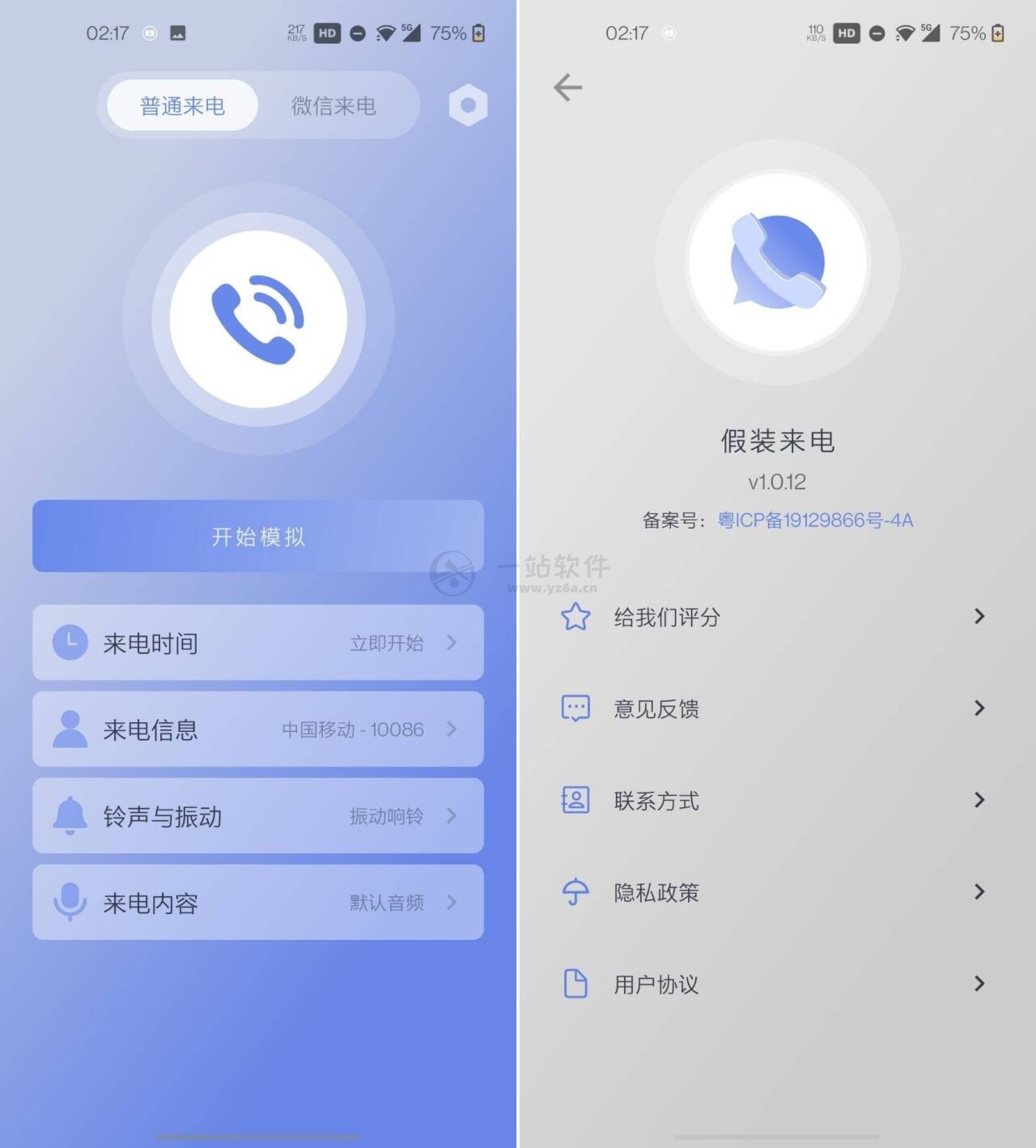The height and width of the screenshot is (1148, 1036).
Task: Open 来电信息 caller info row
Action: point(257,729)
